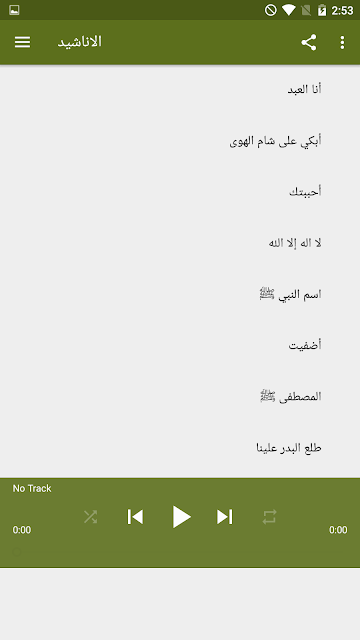Play the track المصطفى
The width and height of the screenshot is (360, 640).
180,397
